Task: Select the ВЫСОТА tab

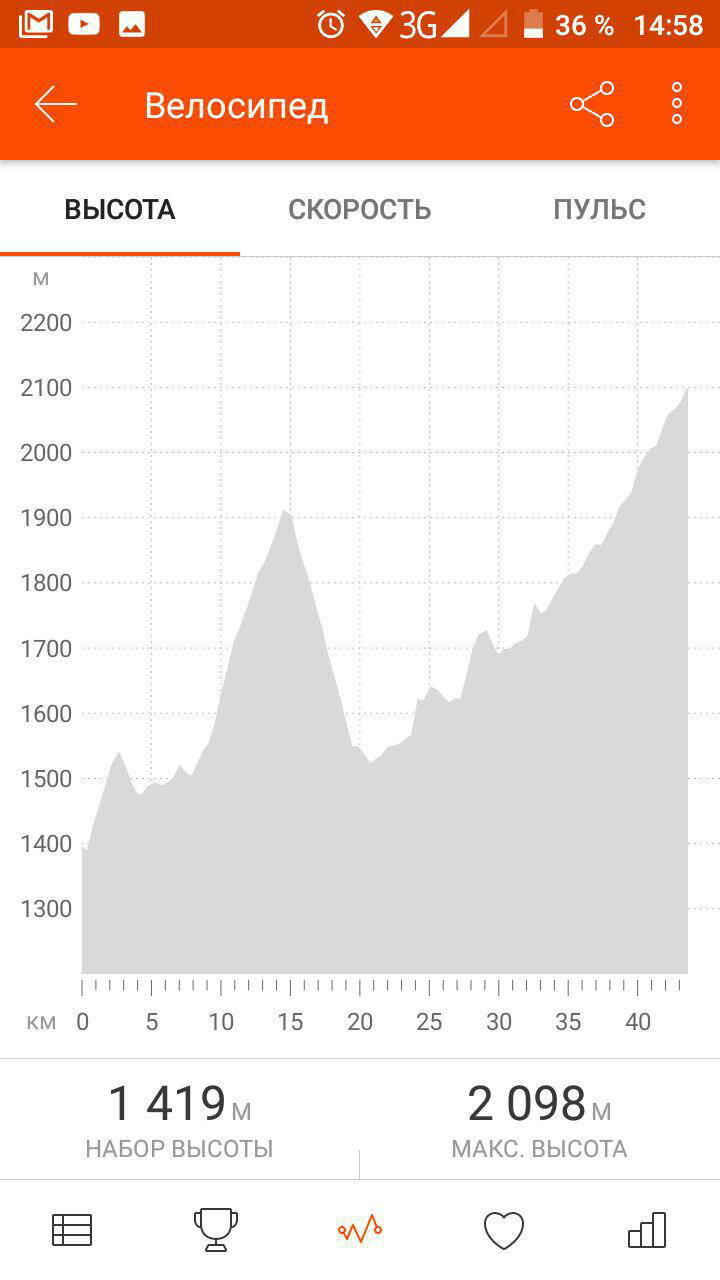Action: coord(120,210)
